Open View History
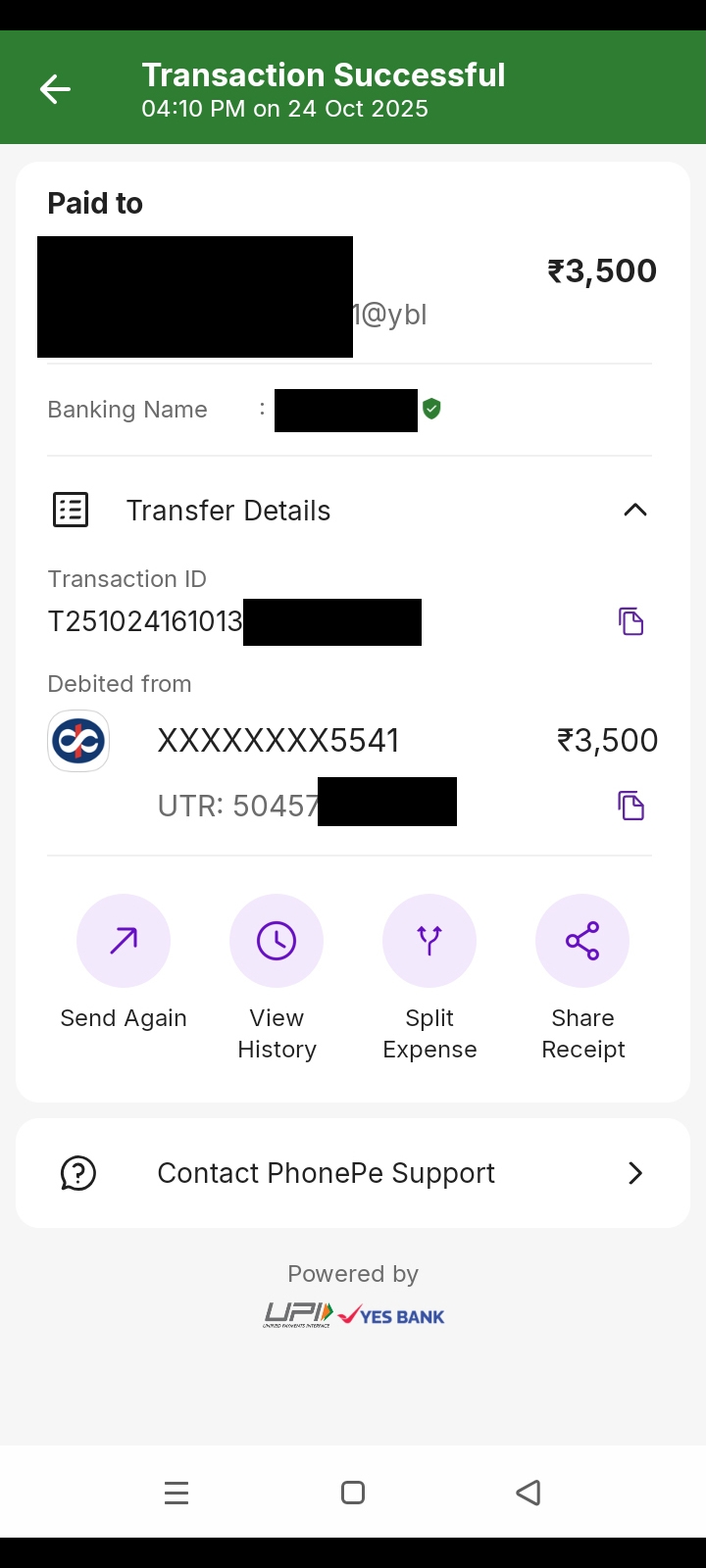 tap(277, 942)
